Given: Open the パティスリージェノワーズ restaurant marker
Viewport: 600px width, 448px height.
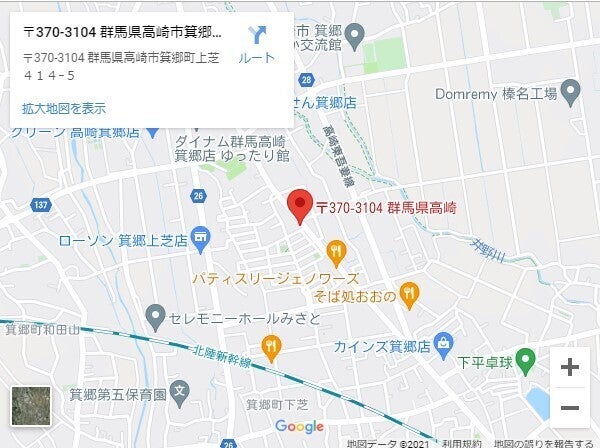Looking at the screenshot, I should tap(336, 250).
